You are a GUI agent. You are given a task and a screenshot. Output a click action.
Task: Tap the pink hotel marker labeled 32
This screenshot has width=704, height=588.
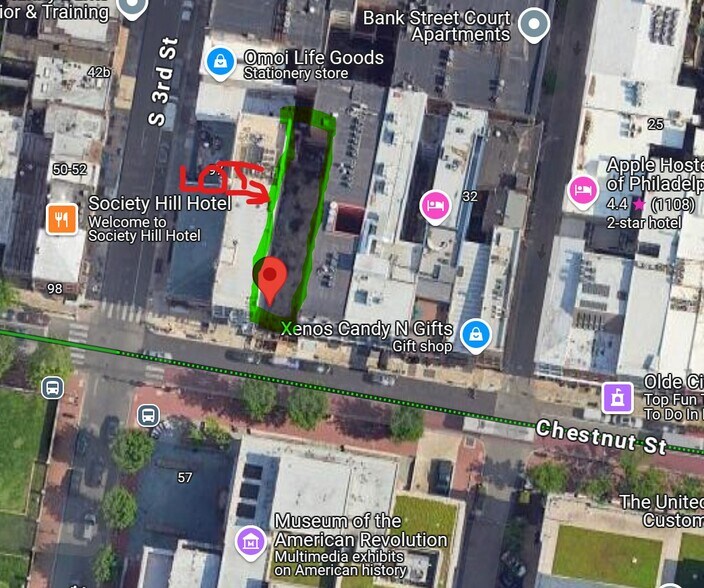[x=434, y=204]
